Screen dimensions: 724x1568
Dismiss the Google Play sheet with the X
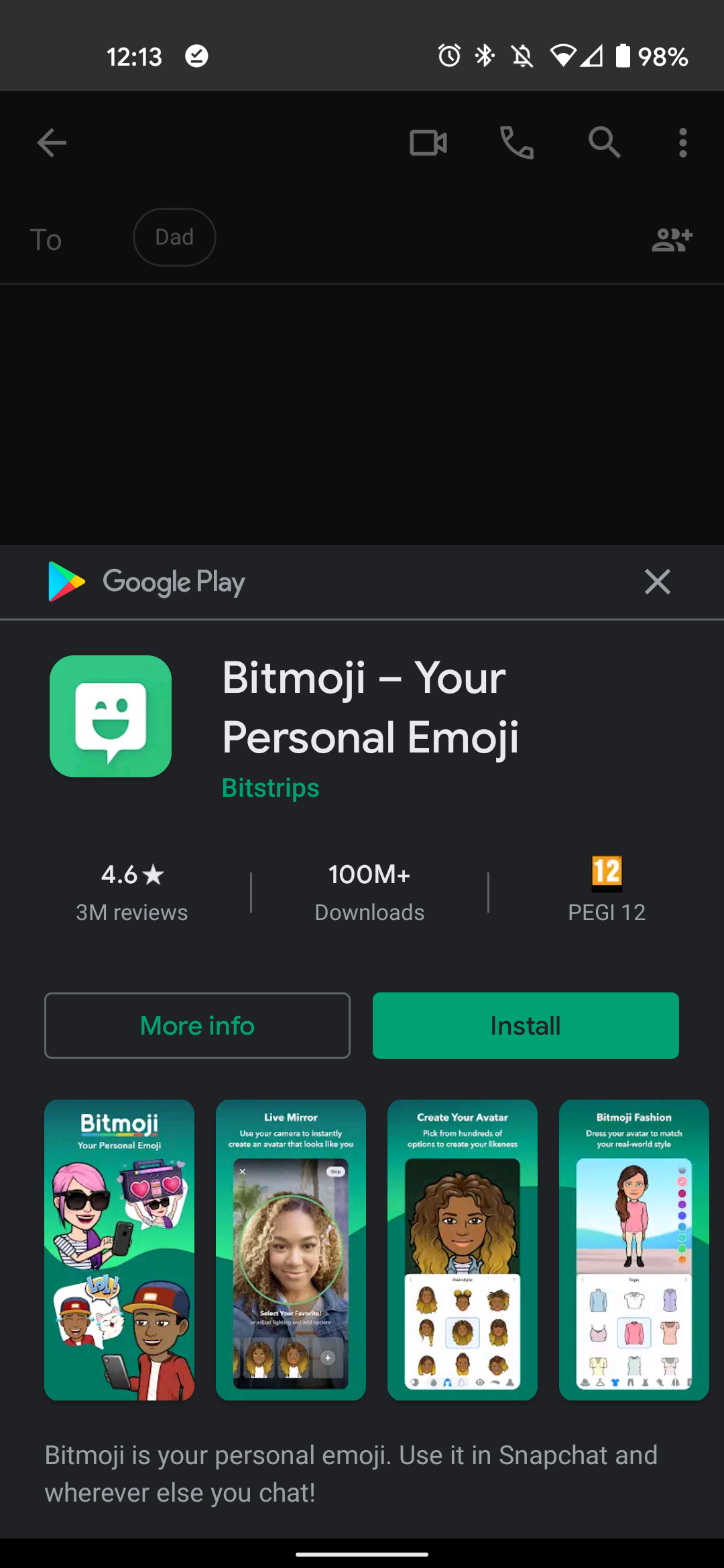click(657, 582)
